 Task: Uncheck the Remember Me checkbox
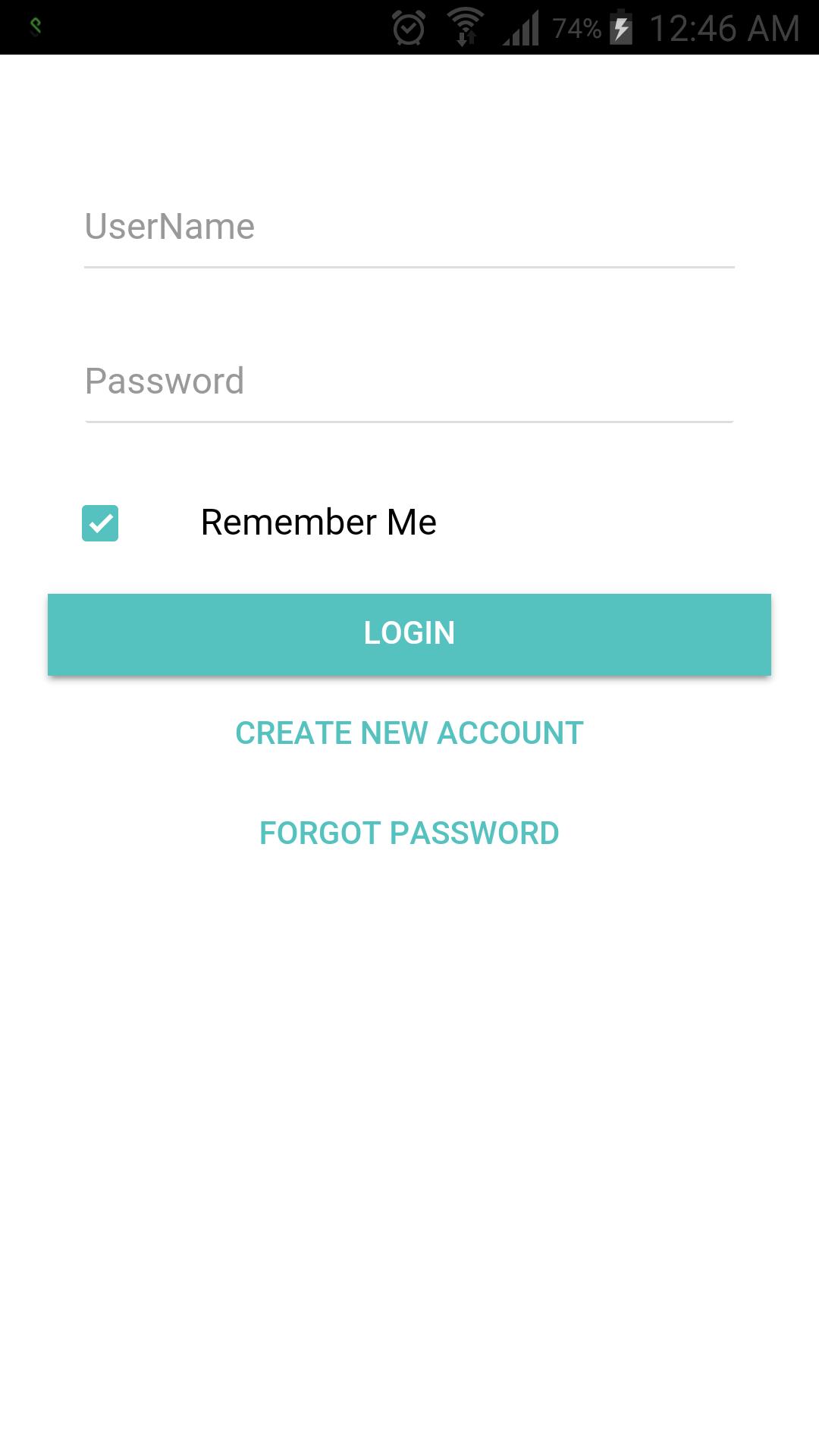point(100,523)
